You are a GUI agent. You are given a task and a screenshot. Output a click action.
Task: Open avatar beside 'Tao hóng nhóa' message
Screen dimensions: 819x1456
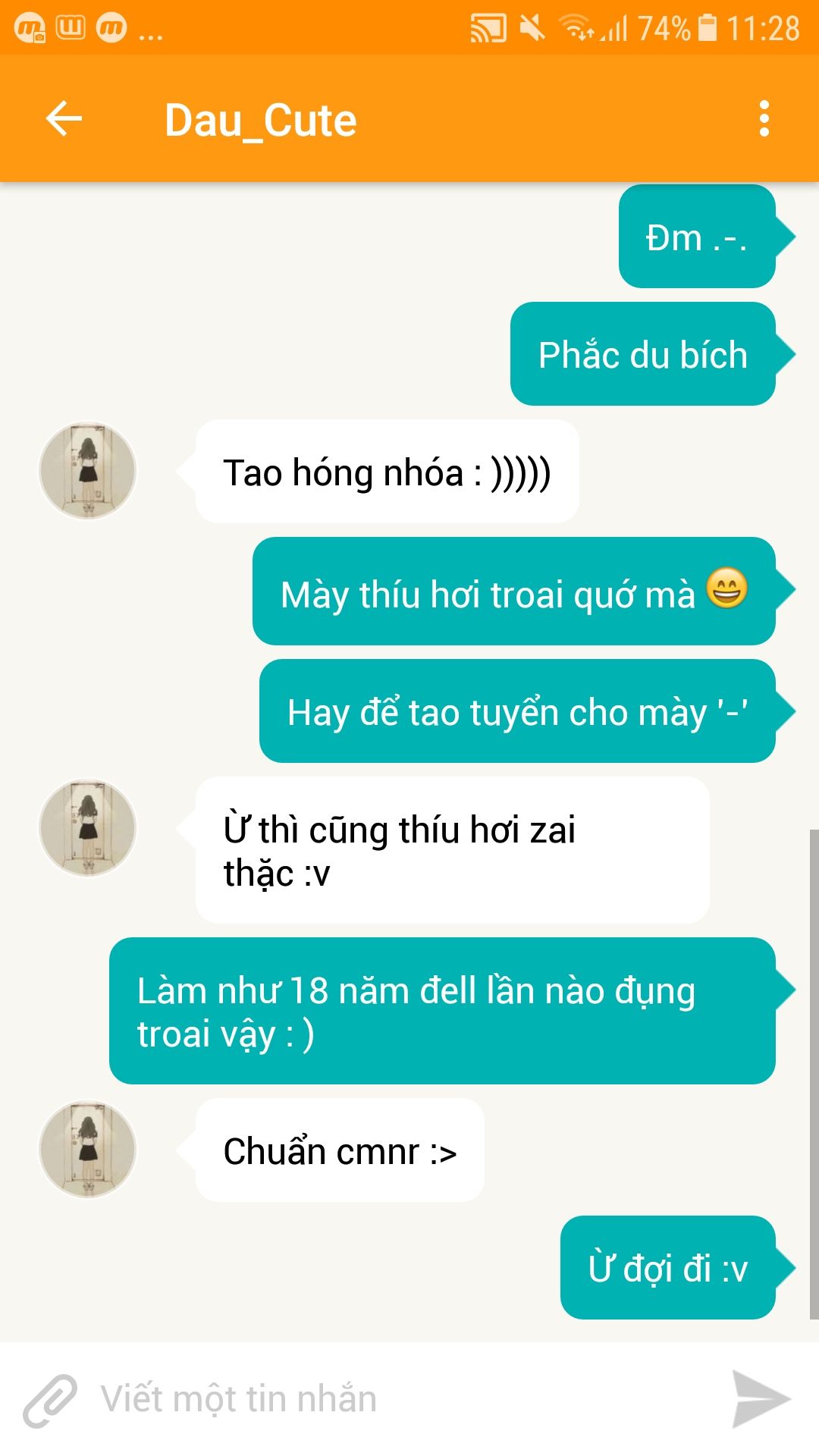(88, 470)
